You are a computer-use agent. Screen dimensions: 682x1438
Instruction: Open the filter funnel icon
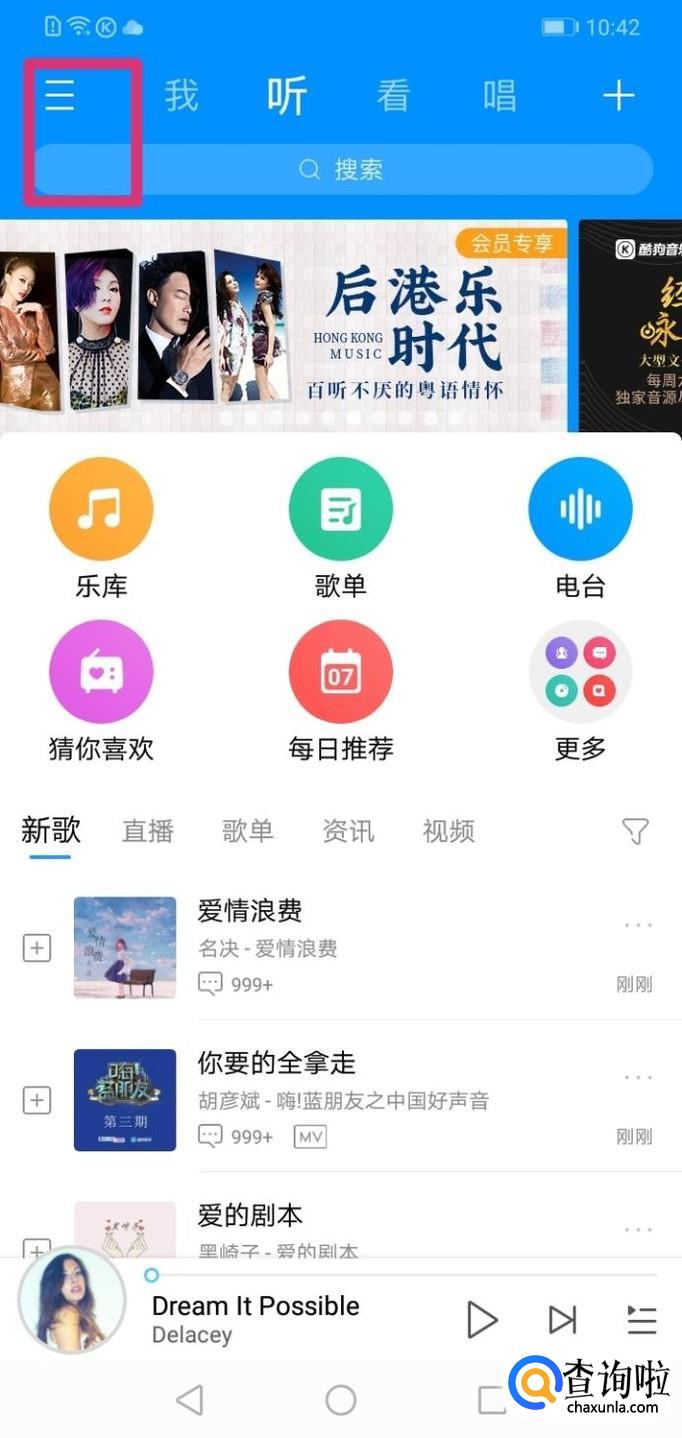635,831
